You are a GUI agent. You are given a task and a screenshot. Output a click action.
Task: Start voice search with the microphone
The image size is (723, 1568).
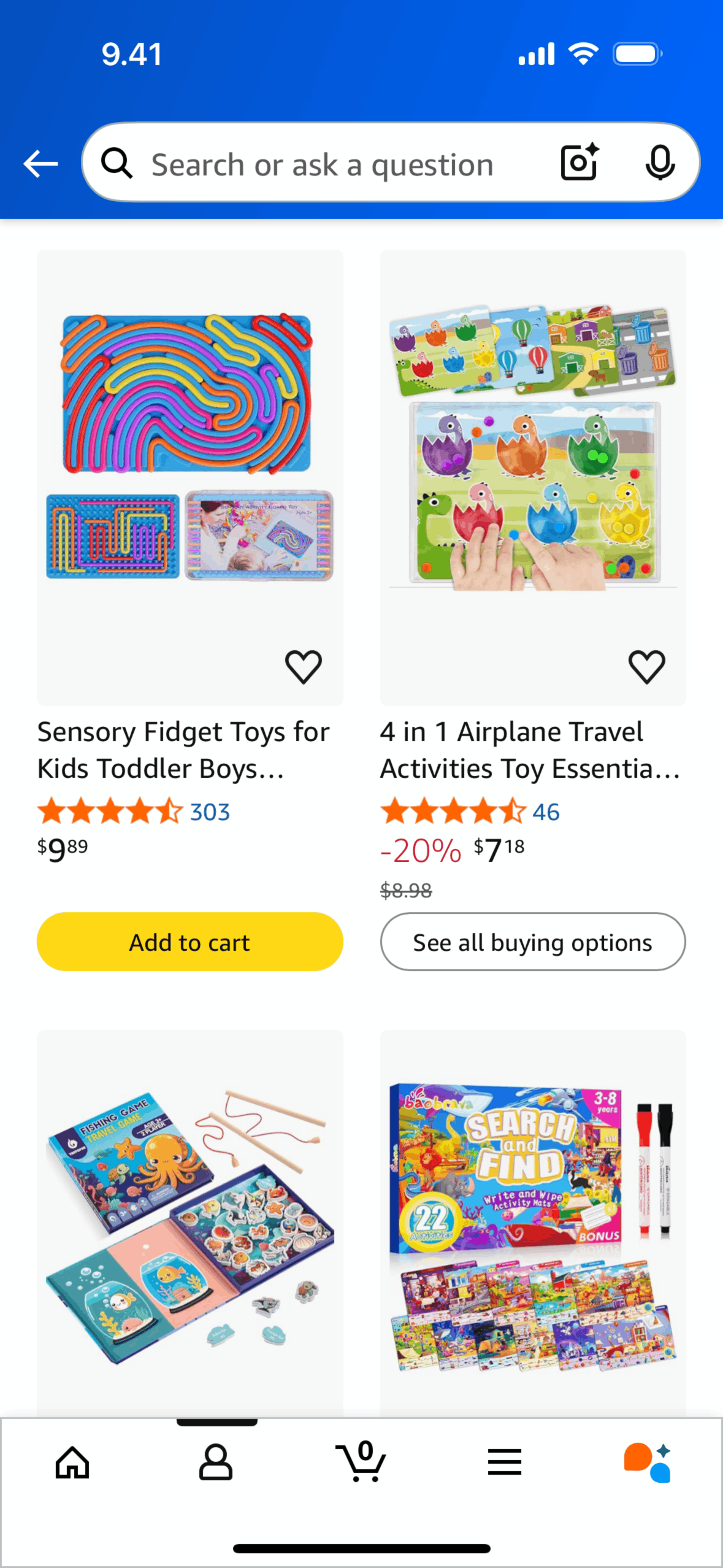(x=660, y=163)
